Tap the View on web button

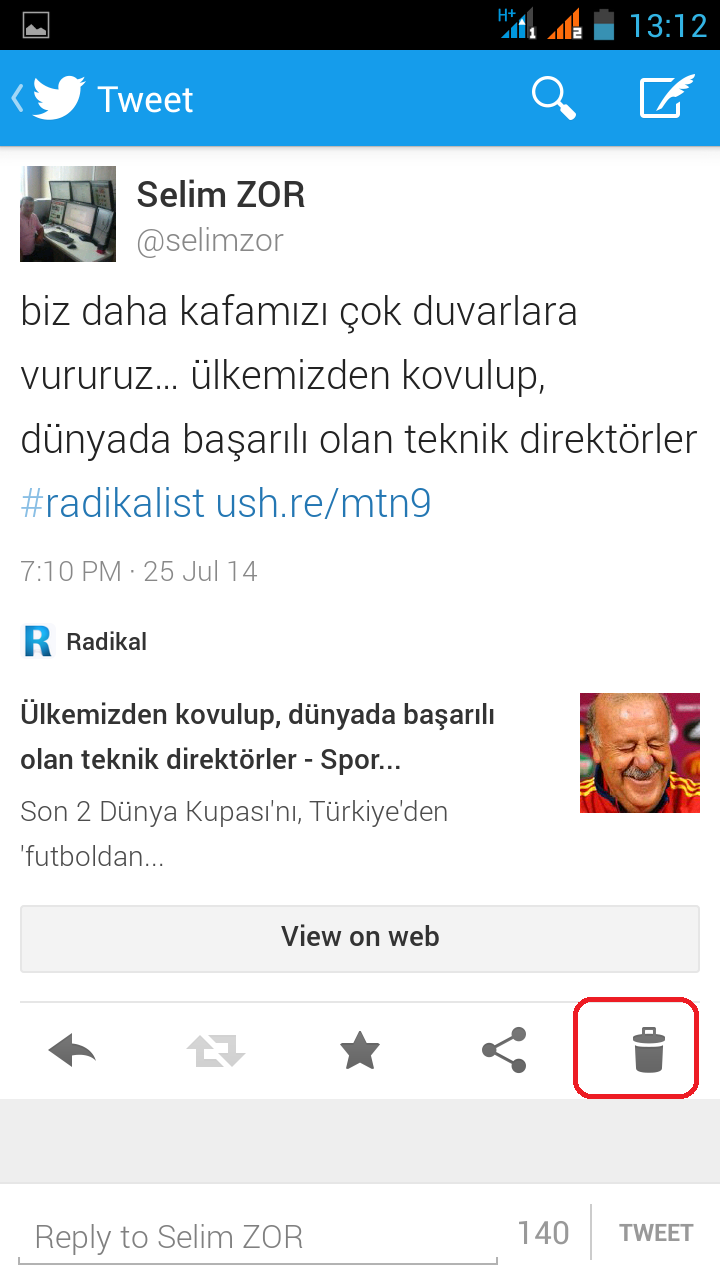pos(360,937)
